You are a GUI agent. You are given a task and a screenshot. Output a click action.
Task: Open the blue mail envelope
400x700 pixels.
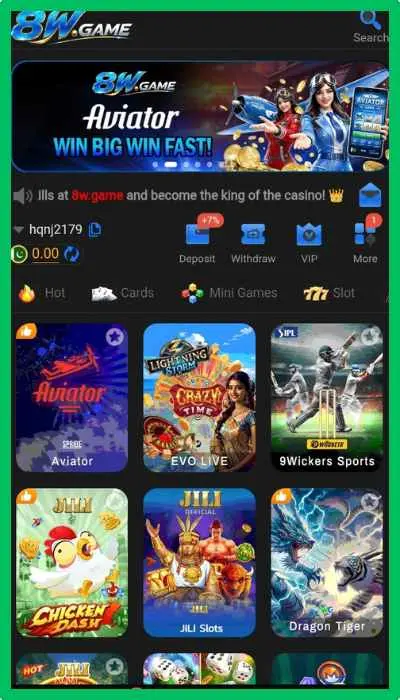pos(370,195)
